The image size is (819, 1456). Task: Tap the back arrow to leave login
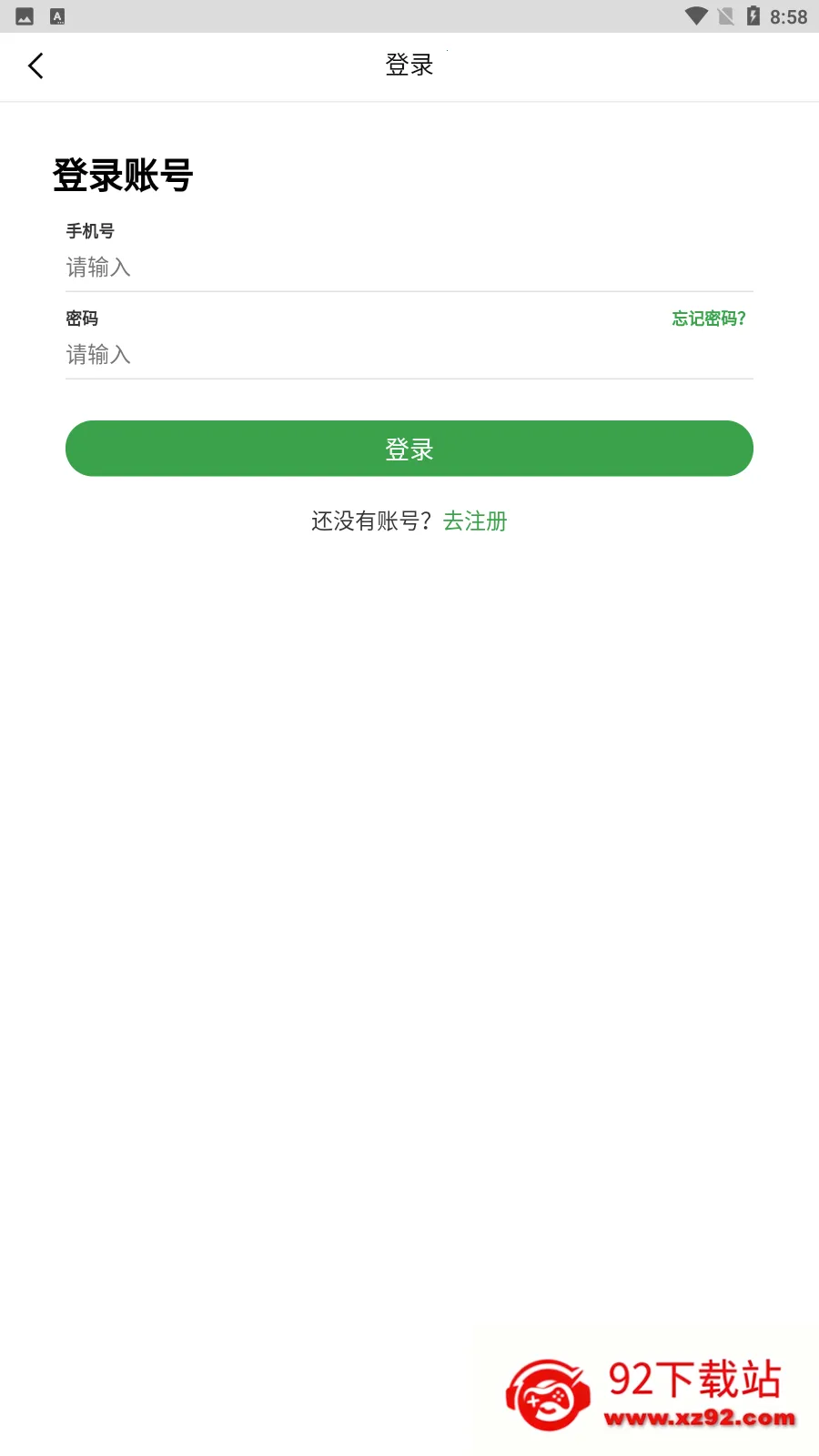(36, 66)
